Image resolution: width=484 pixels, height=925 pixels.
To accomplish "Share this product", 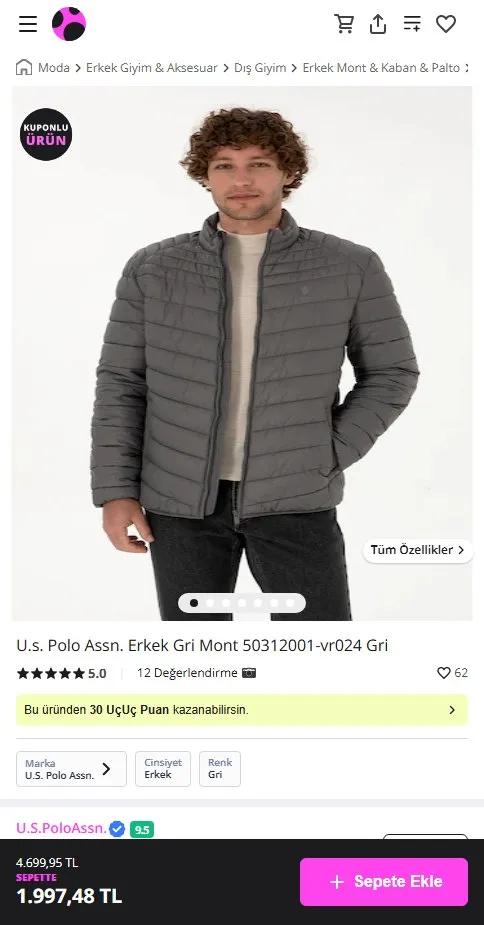I will [x=378, y=24].
